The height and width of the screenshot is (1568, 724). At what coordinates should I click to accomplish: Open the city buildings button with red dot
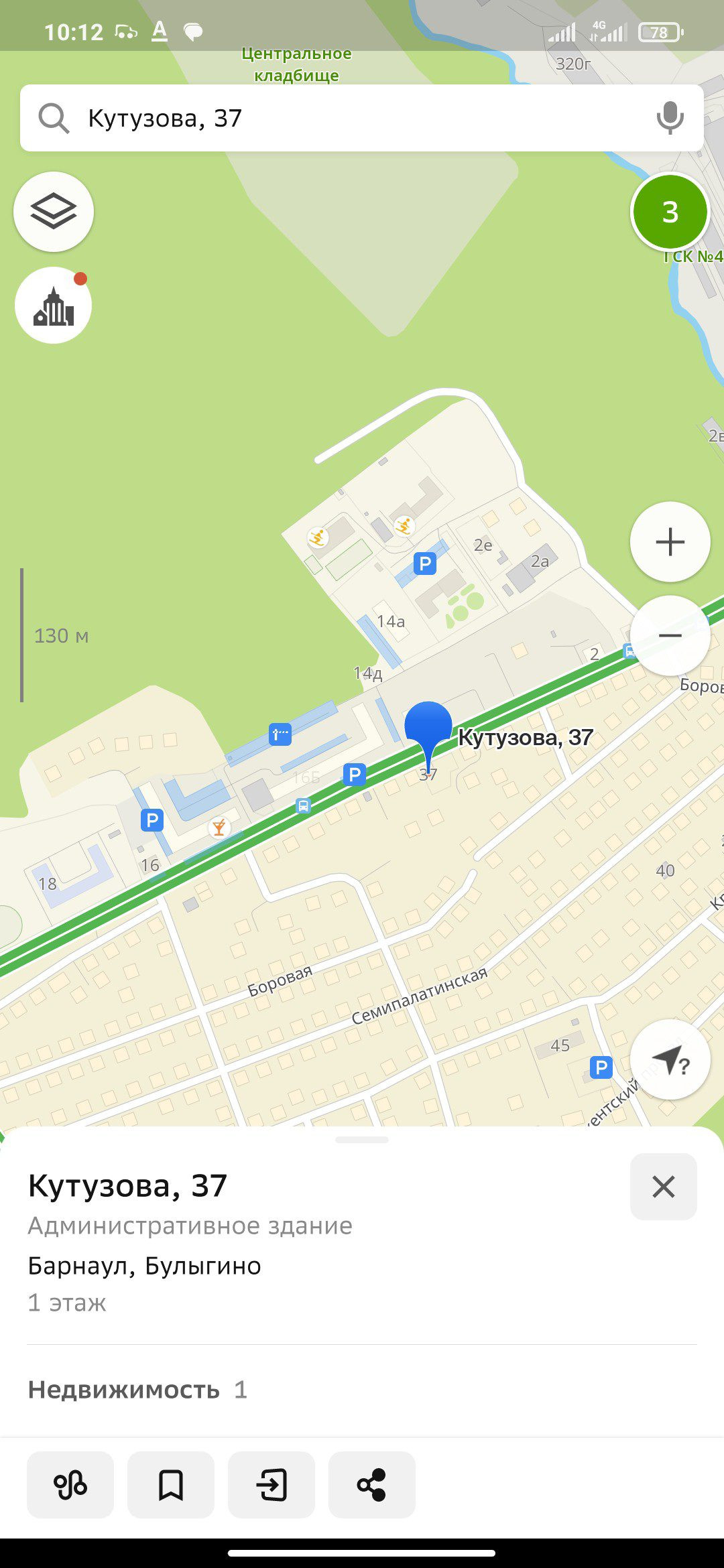(x=54, y=306)
